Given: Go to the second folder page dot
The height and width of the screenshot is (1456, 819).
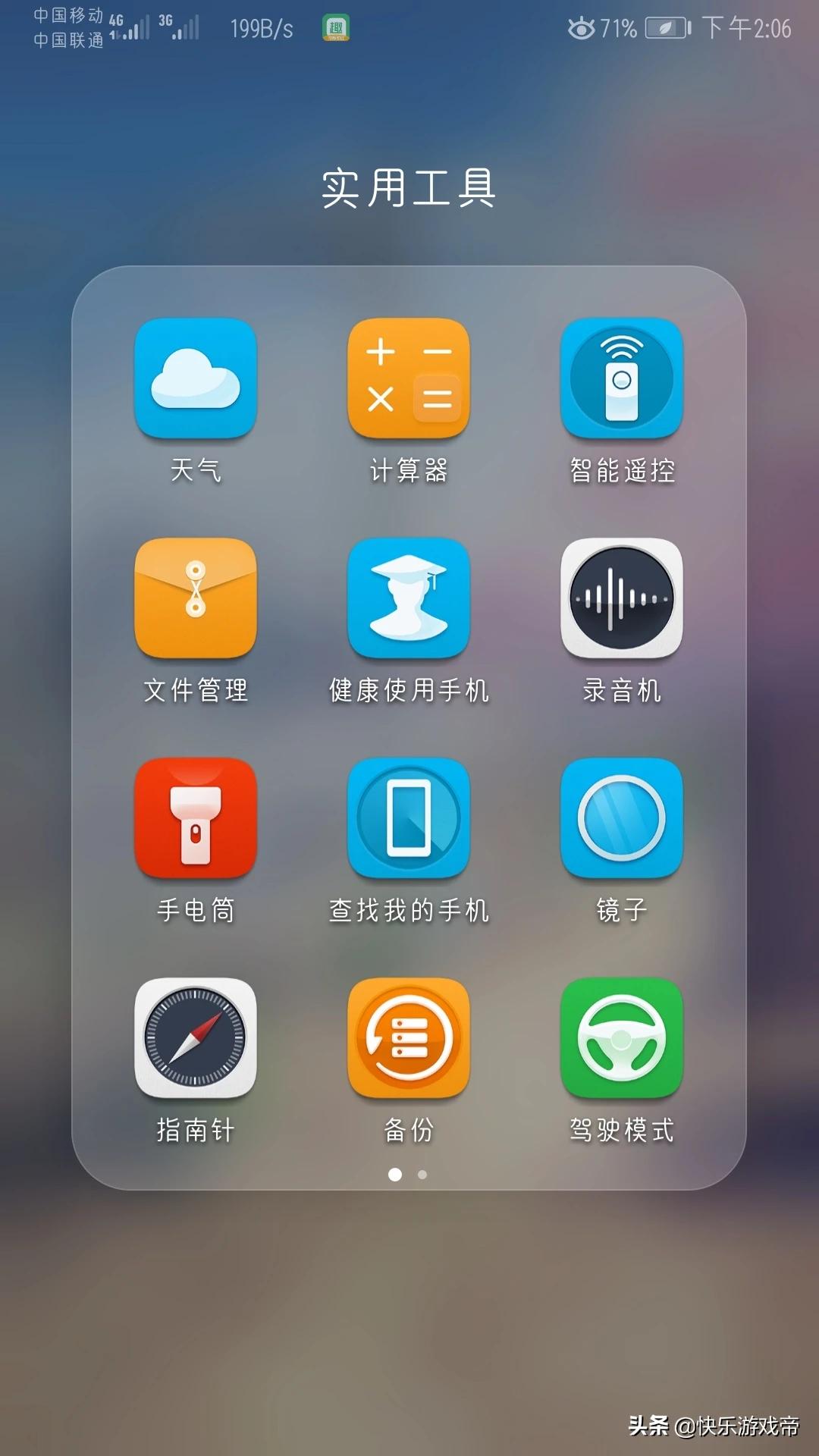Looking at the screenshot, I should coord(422,1175).
